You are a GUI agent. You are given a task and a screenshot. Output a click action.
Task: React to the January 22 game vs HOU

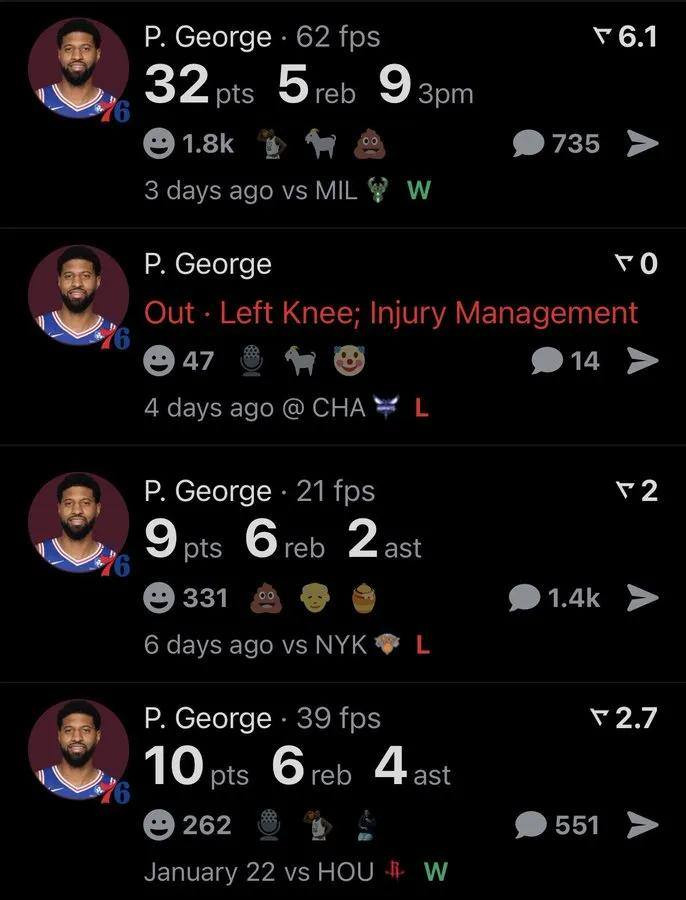pyautogui.click(x=160, y=825)
